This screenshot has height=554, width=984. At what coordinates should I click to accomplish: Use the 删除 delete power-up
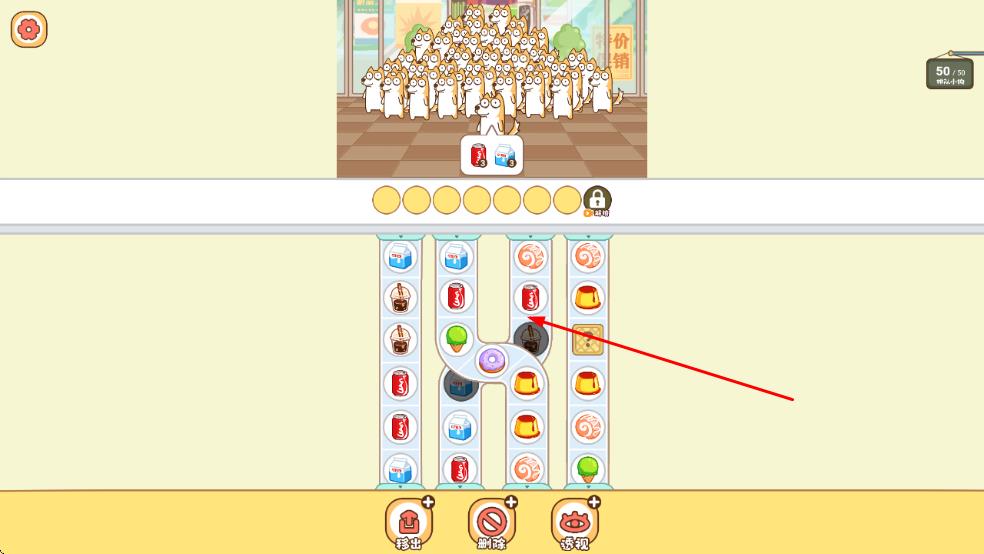(x=491, y=521)
